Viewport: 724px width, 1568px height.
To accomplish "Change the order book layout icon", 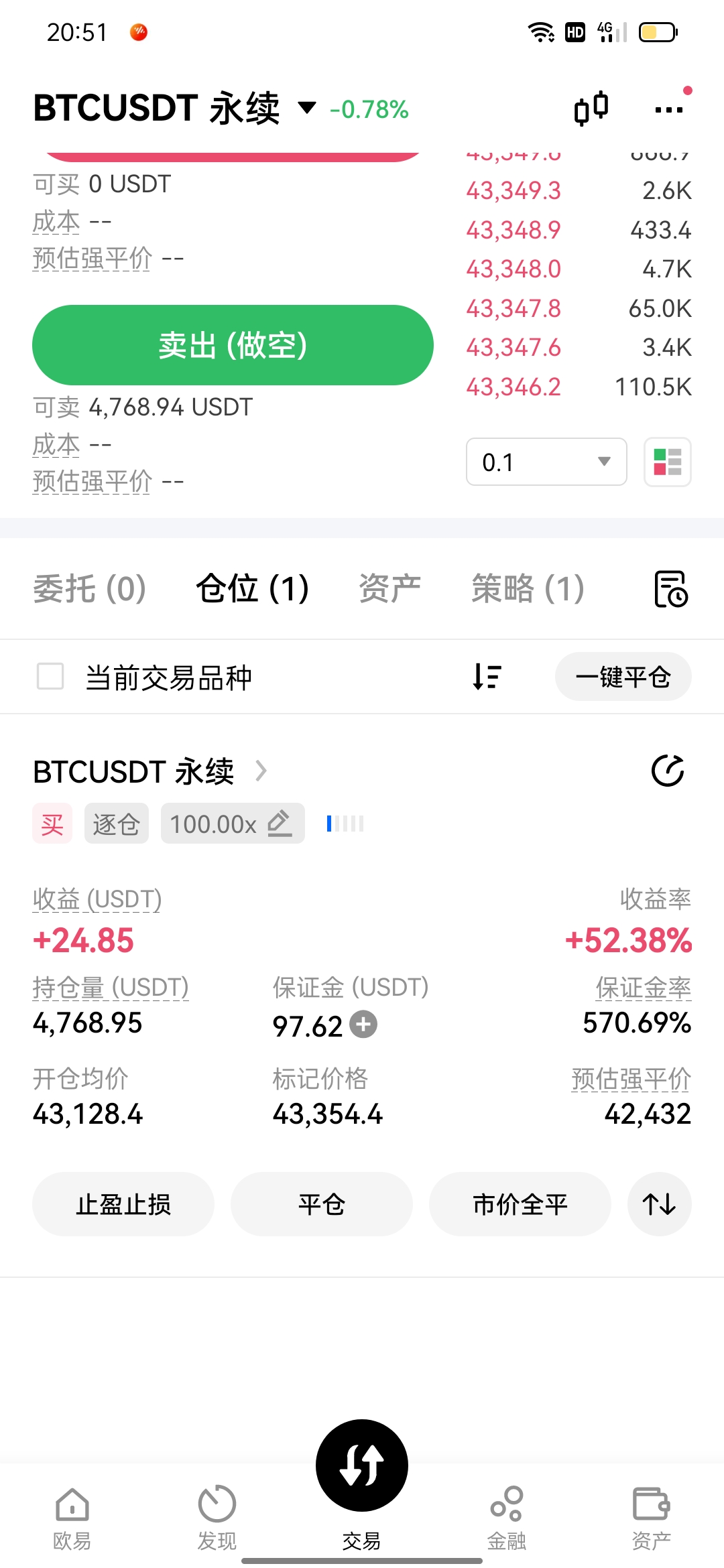I will [x=668, y=462].
